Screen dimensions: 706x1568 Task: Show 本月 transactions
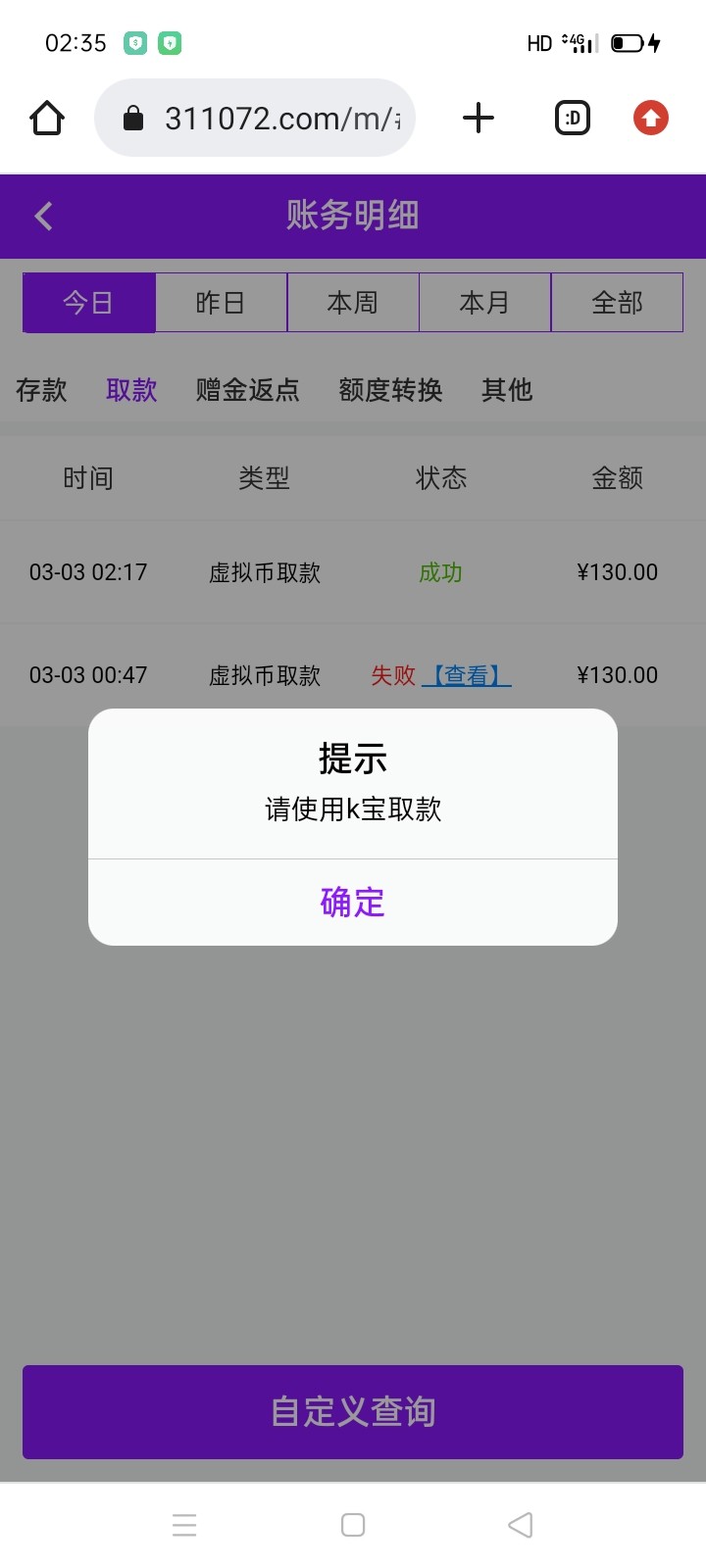[484, 303]
